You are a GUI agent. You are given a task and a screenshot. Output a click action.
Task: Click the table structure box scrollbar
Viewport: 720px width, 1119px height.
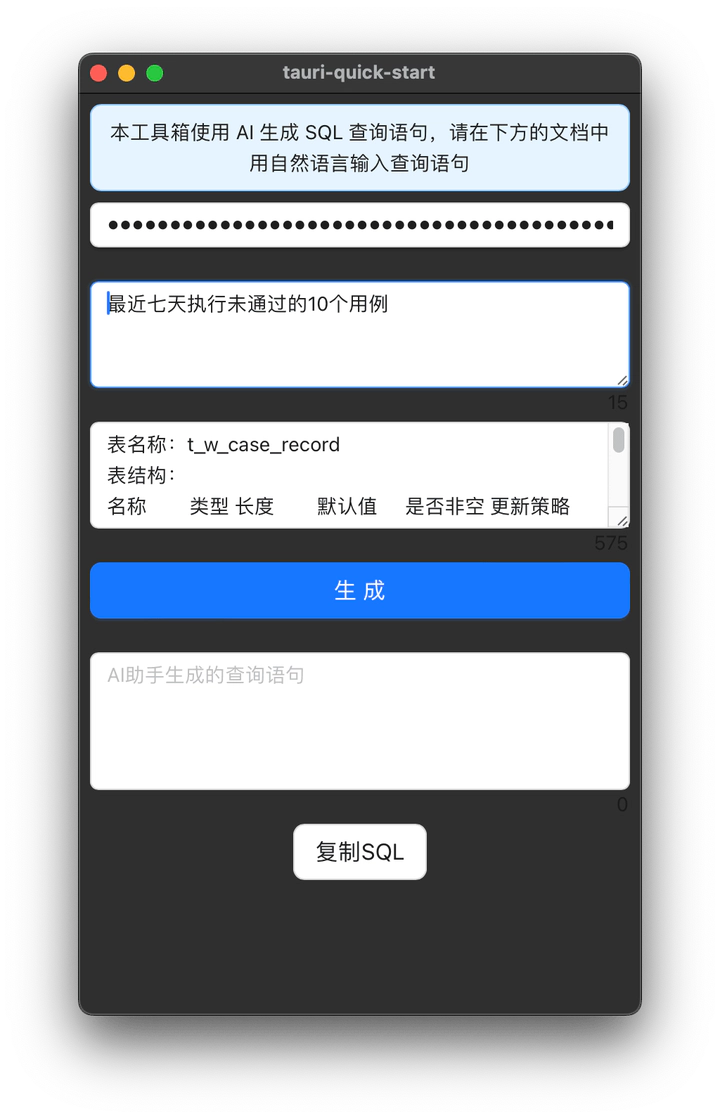619,441
